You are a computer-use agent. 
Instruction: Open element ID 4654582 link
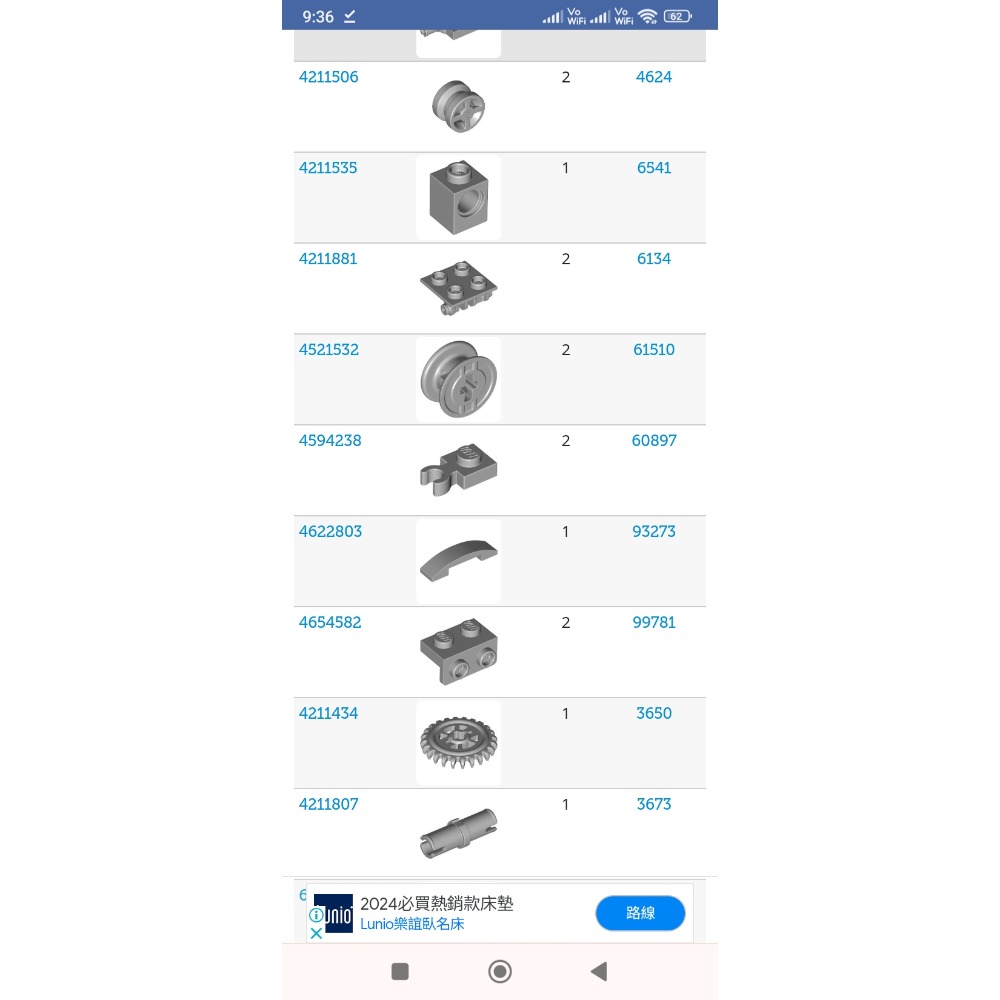tap(330, 623)
